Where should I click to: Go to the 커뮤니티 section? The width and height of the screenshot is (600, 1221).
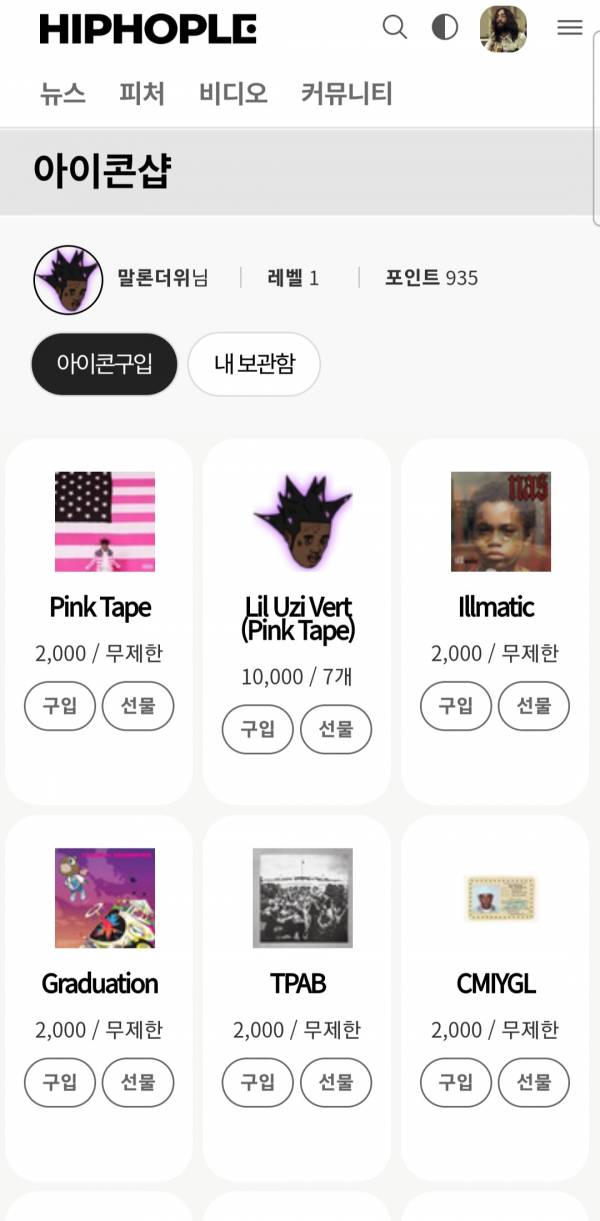coord(346,94)
